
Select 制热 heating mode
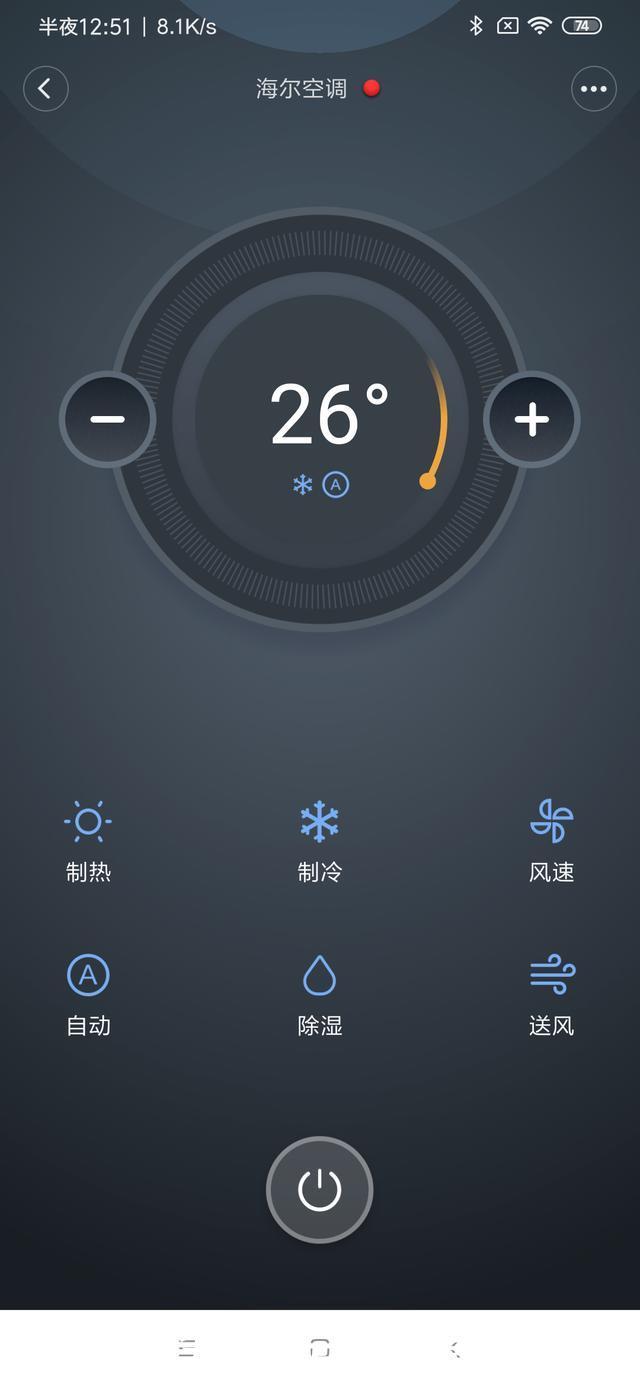pyautogui.click(x=88, y=840)
